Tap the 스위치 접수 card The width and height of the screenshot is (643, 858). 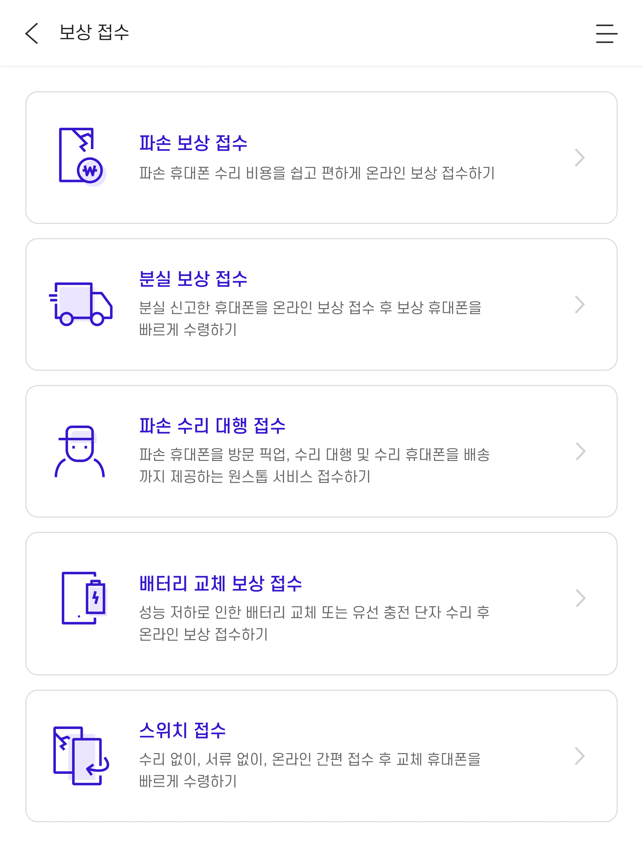(x=321, y=756)
